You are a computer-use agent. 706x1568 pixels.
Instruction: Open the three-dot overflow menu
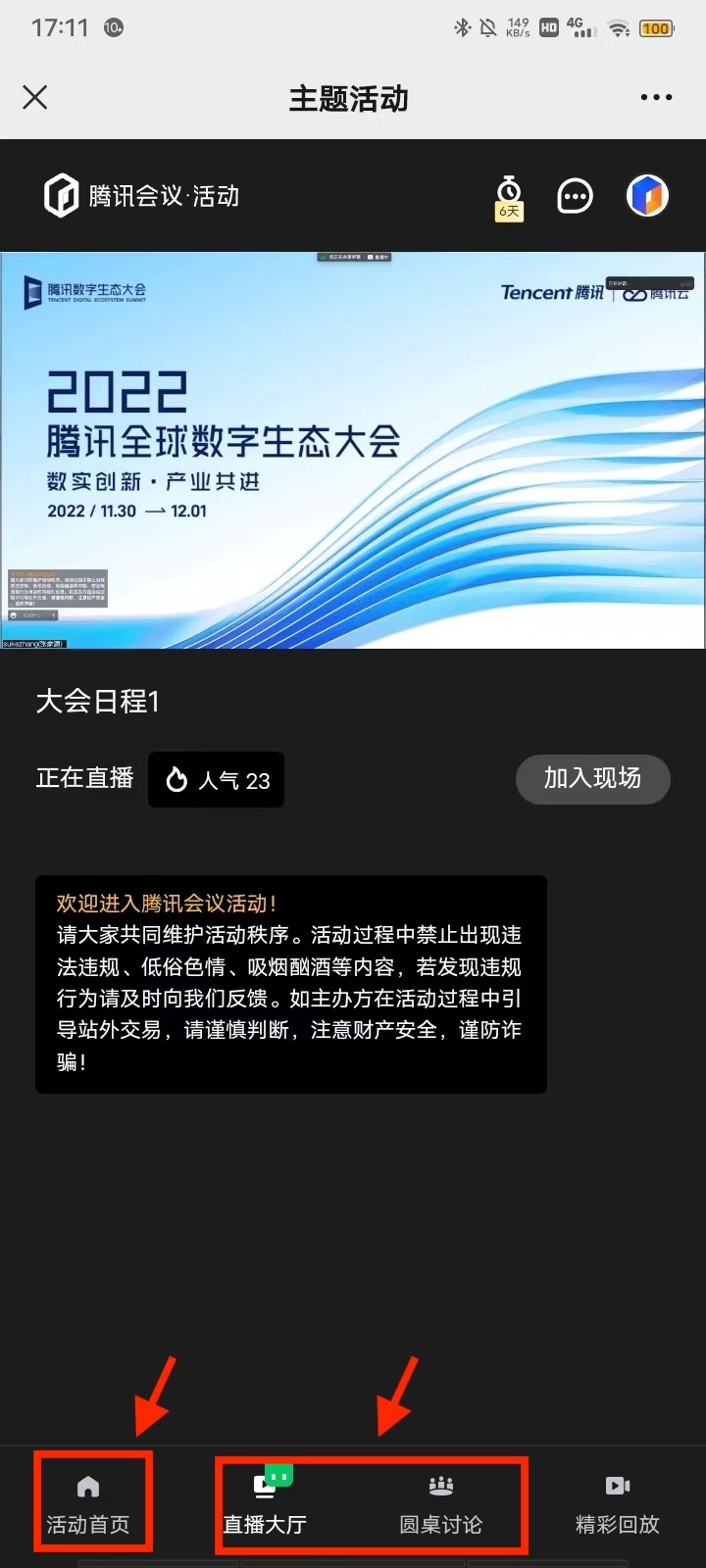click(x=656, y=97)
